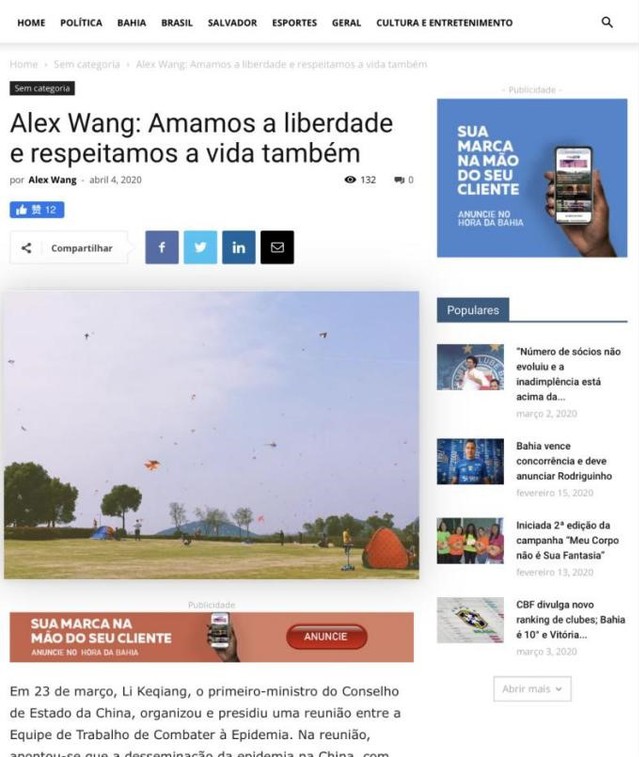Tap the Home breadcrumb link

coord(24,64)
